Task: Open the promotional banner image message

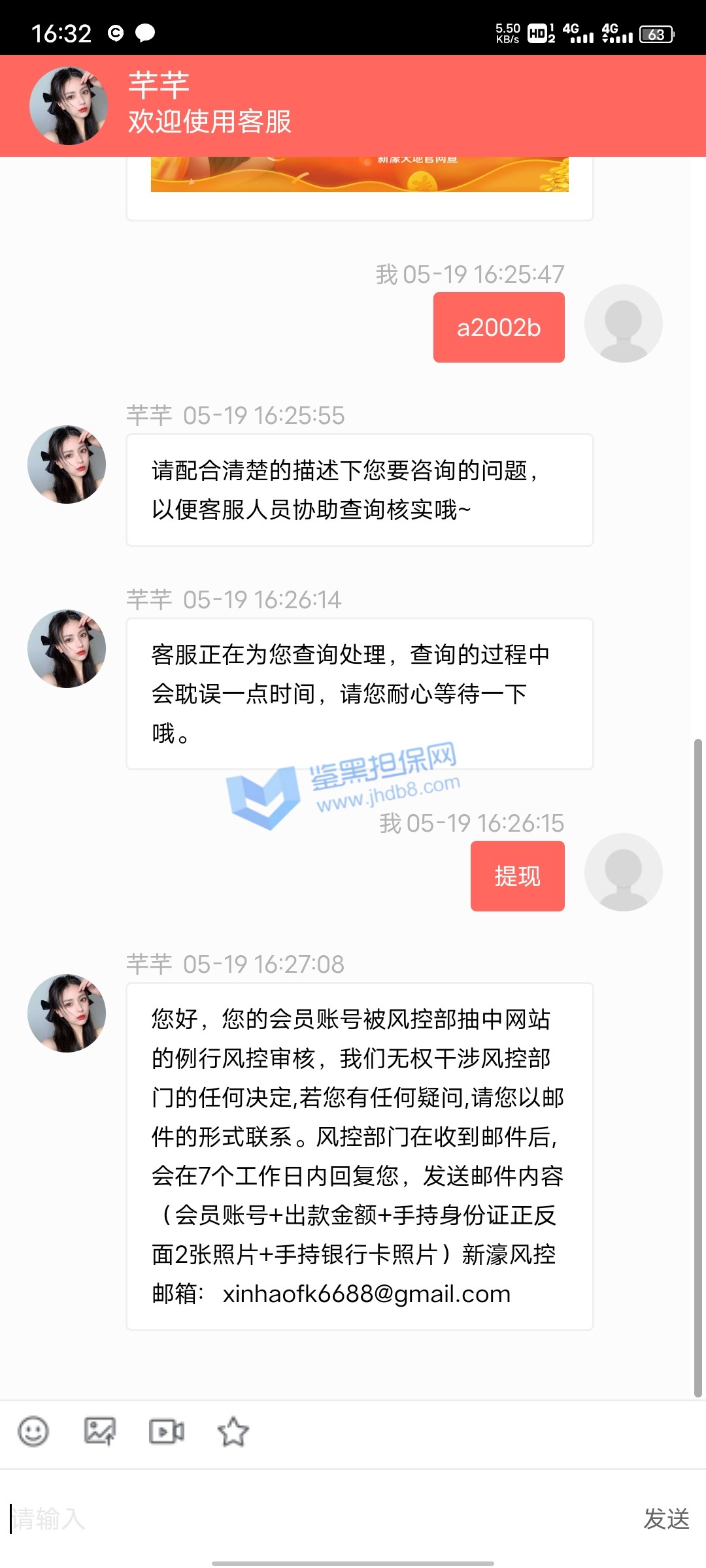Action: pos(360,174)
